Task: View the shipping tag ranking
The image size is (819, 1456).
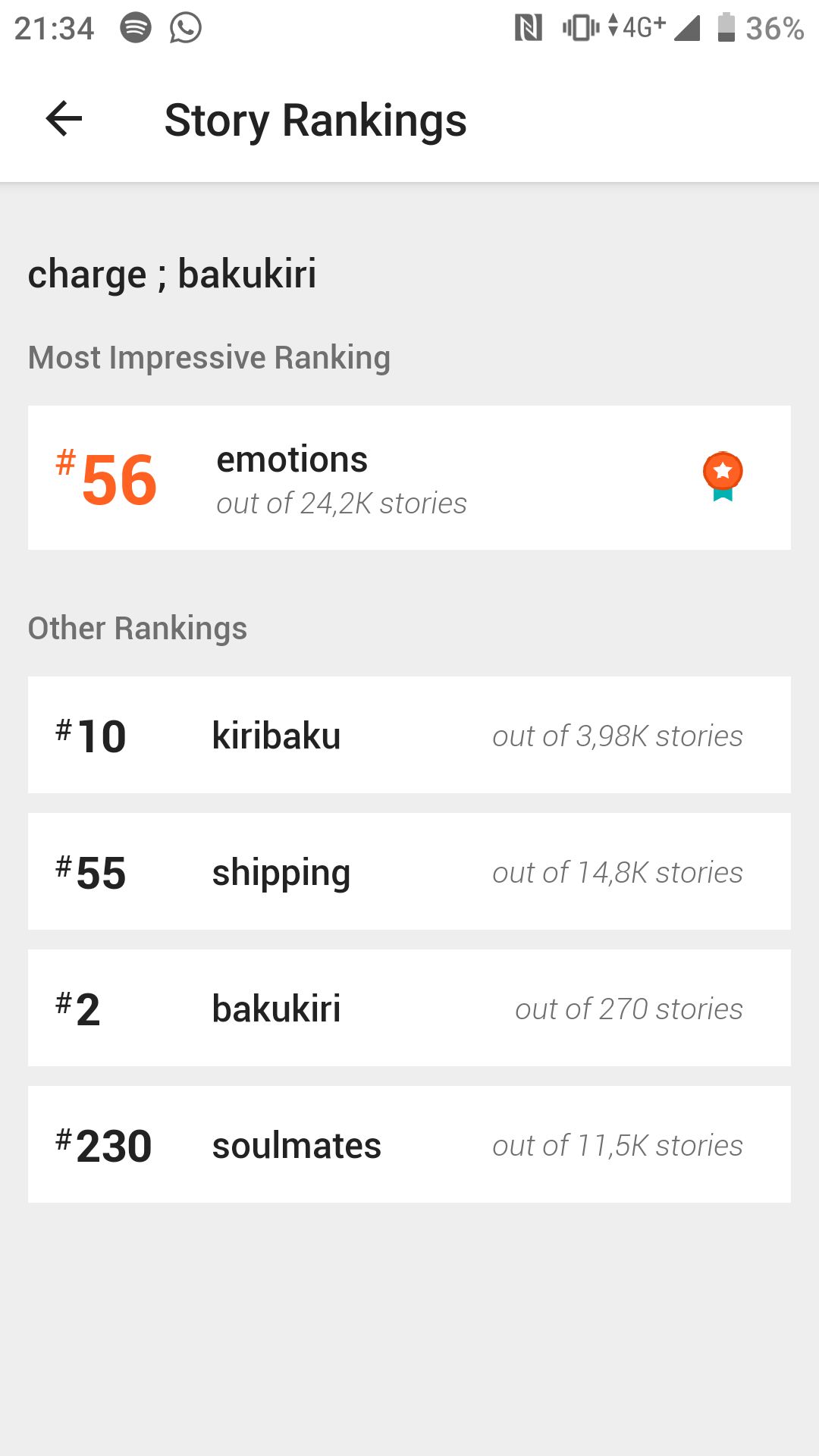Action: tap(409, 871)
